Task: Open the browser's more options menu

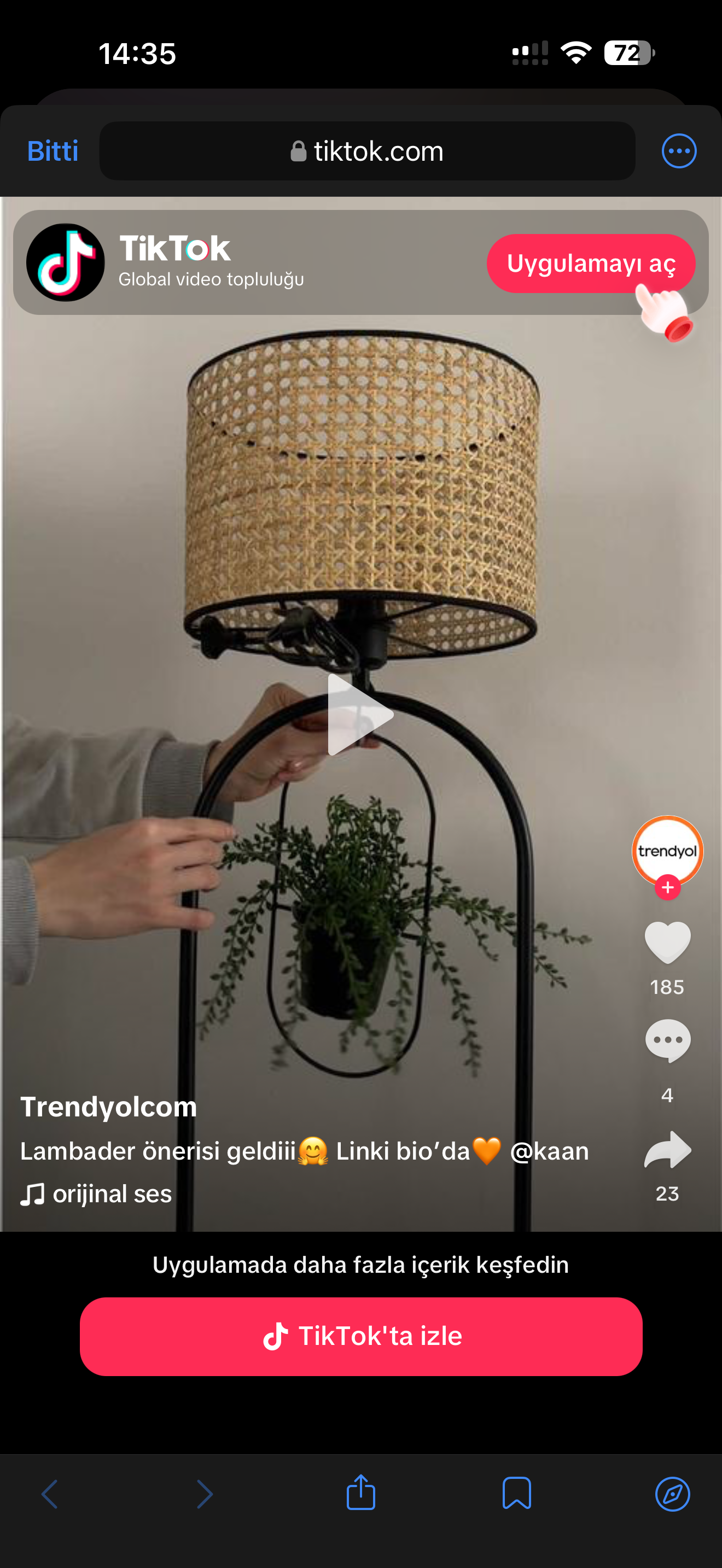Action: [679, 151]
